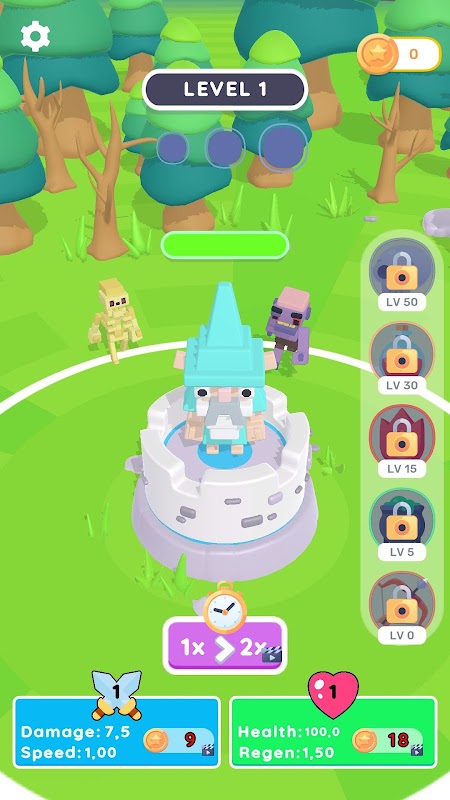Open the settings gear
The width and height of the screenshot is (450, 800).
(x=35, y=36)
